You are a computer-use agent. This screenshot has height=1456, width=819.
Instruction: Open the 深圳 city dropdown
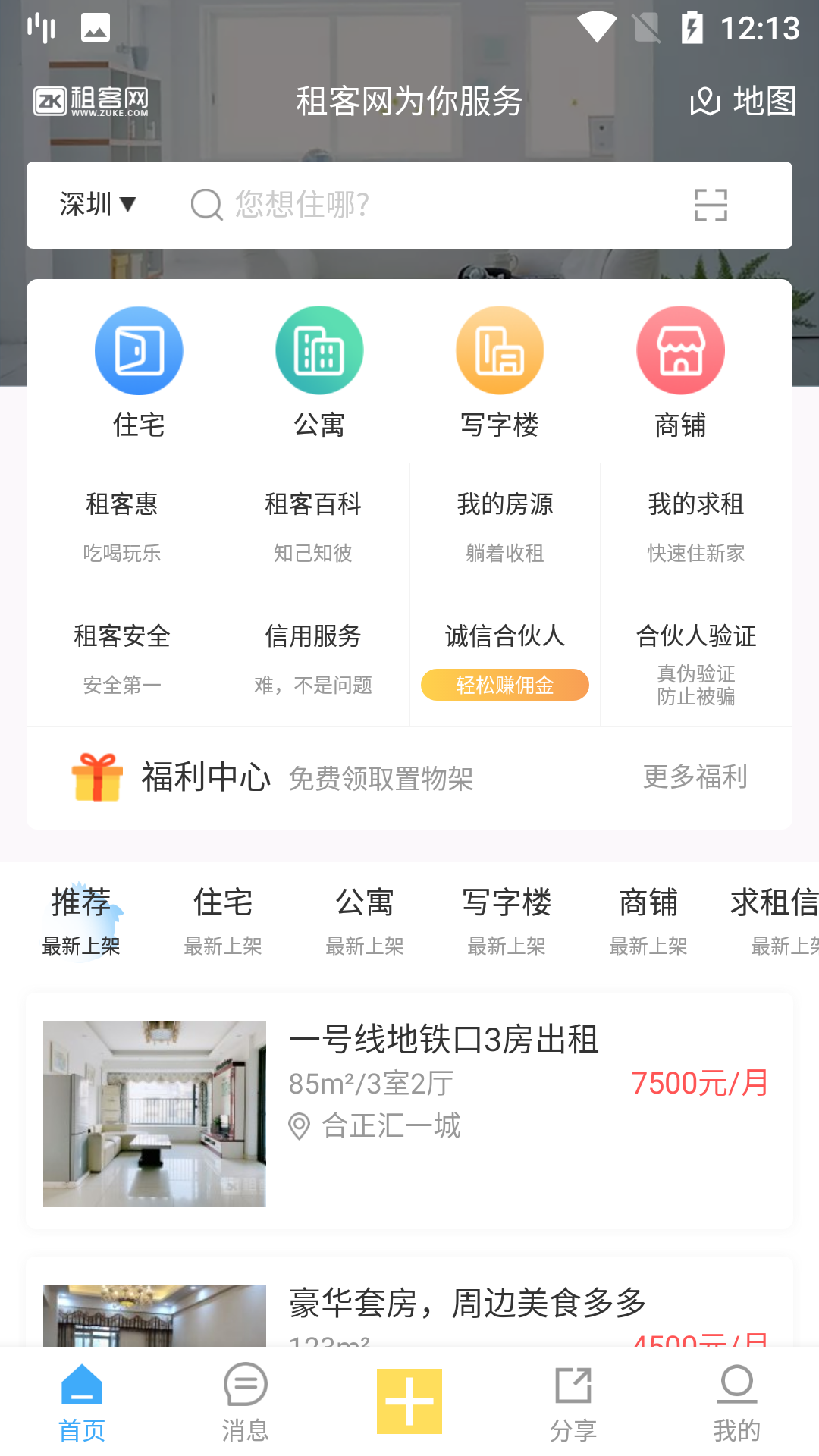coord(97,205)
